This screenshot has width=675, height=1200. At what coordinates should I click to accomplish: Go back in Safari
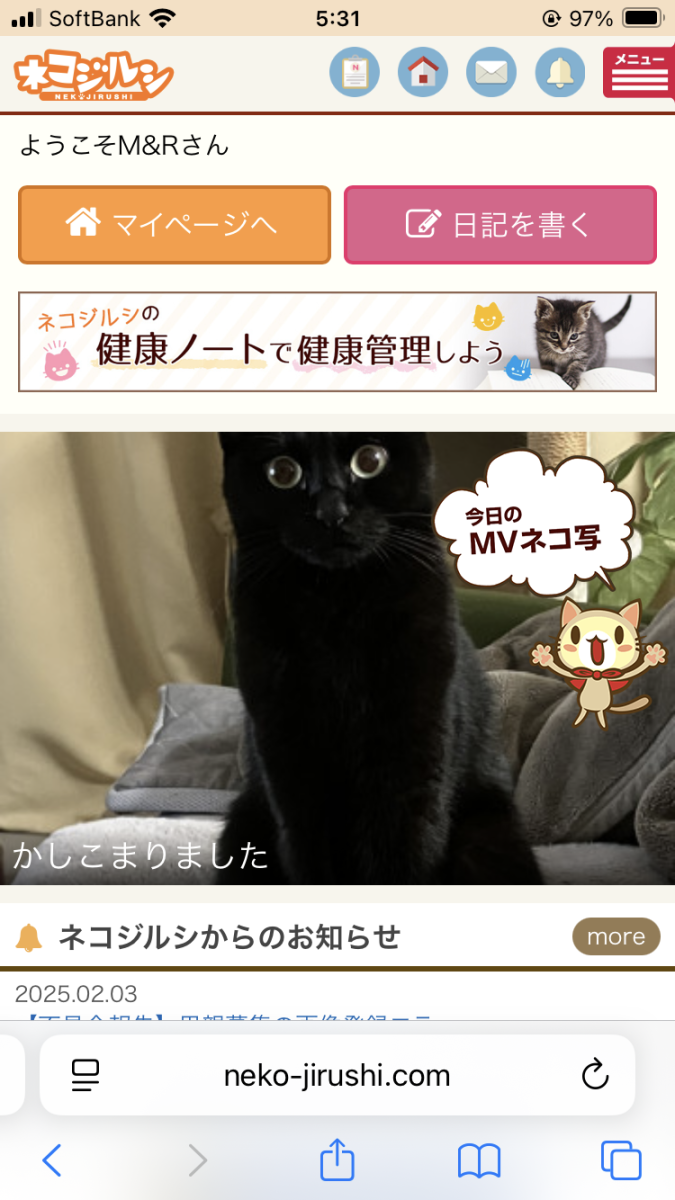pos(52,1160)
